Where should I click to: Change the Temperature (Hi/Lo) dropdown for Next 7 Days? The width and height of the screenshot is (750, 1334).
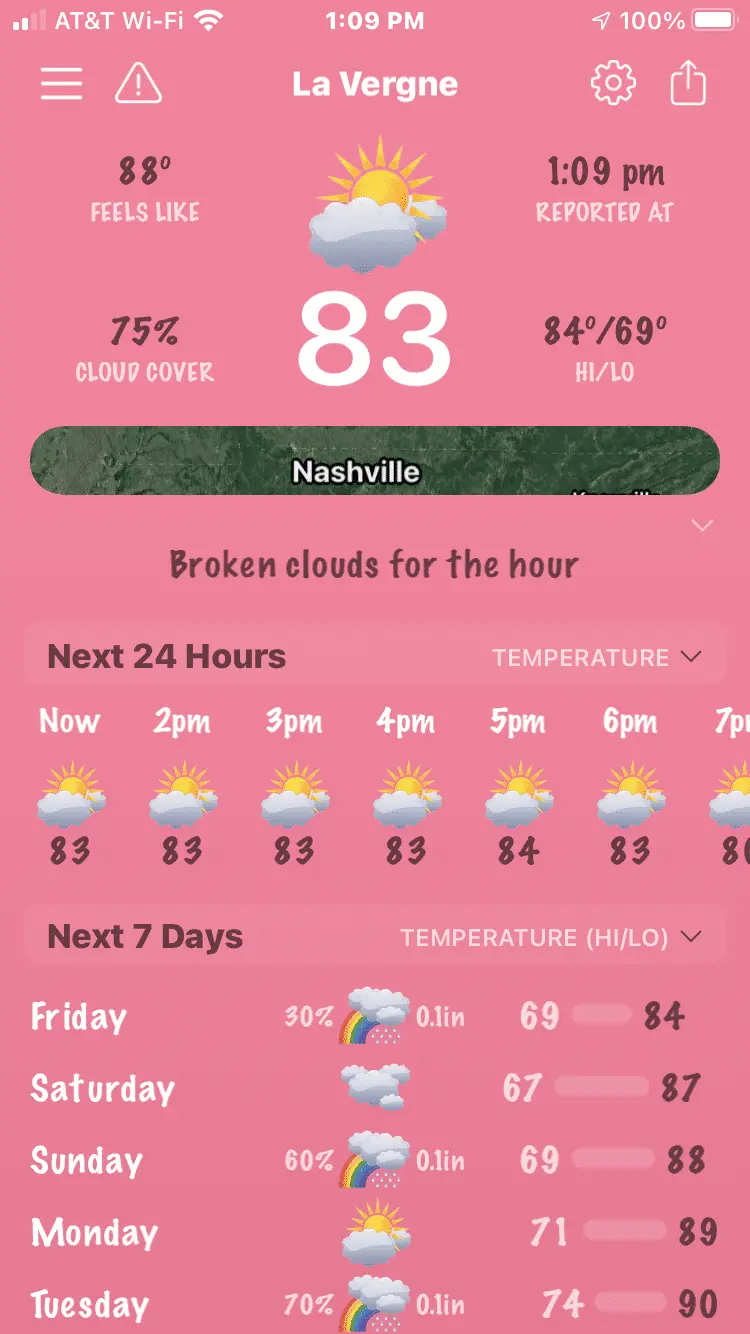pyautogui.click(x=550, y=938)
